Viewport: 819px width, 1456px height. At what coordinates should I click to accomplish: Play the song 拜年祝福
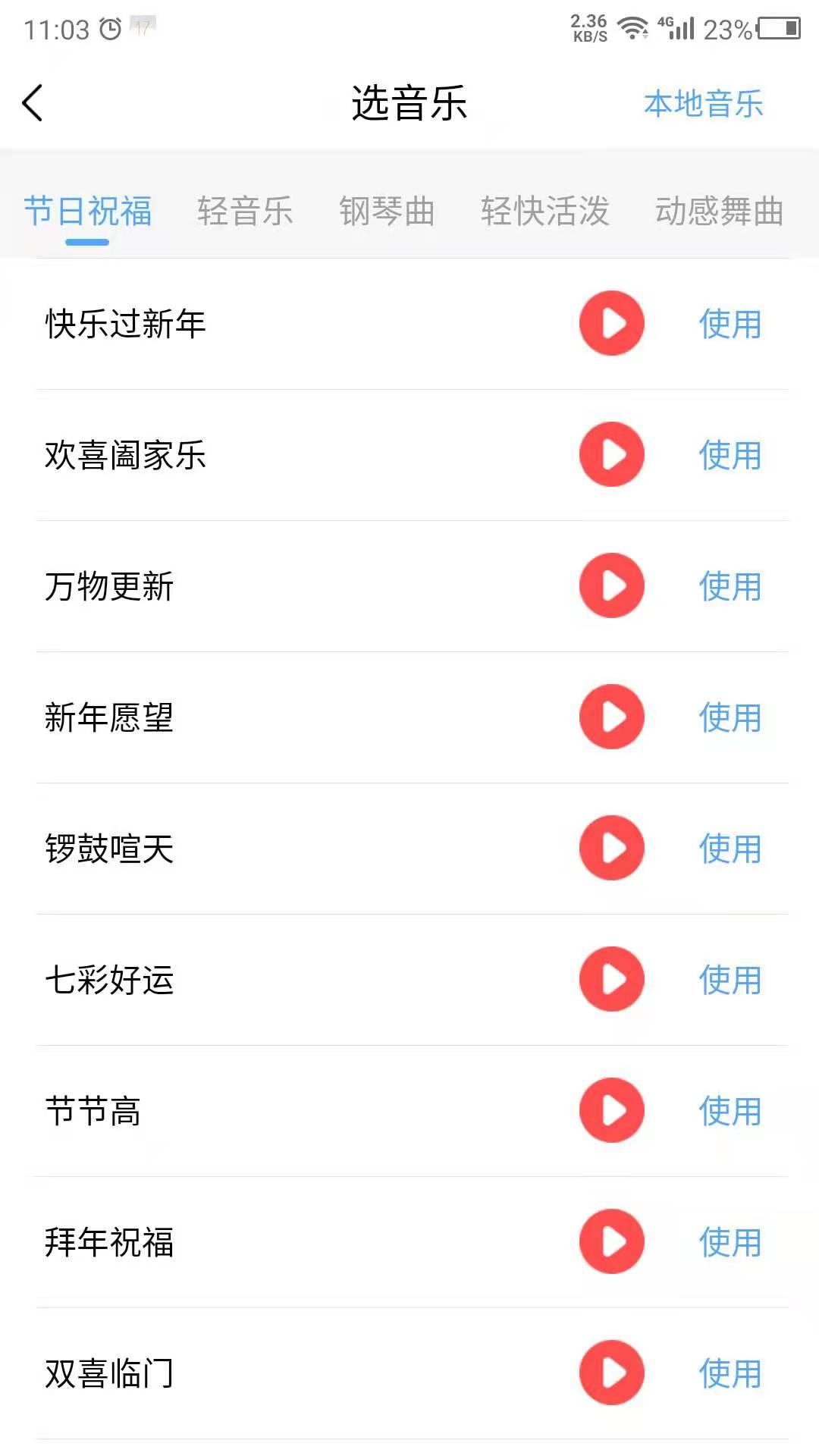[x=611, y=1241]
